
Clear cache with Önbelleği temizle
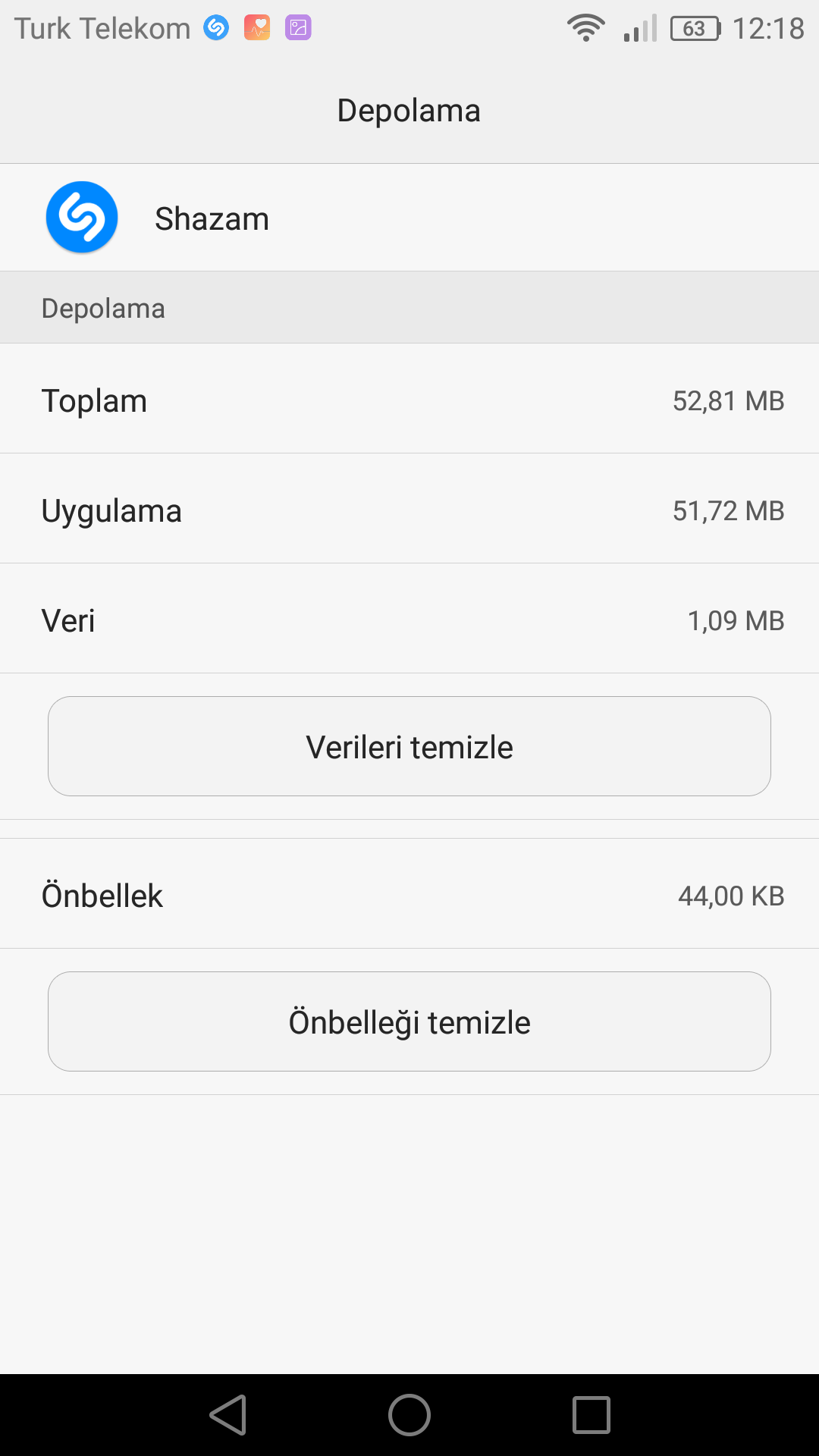tap(409, 1021)
